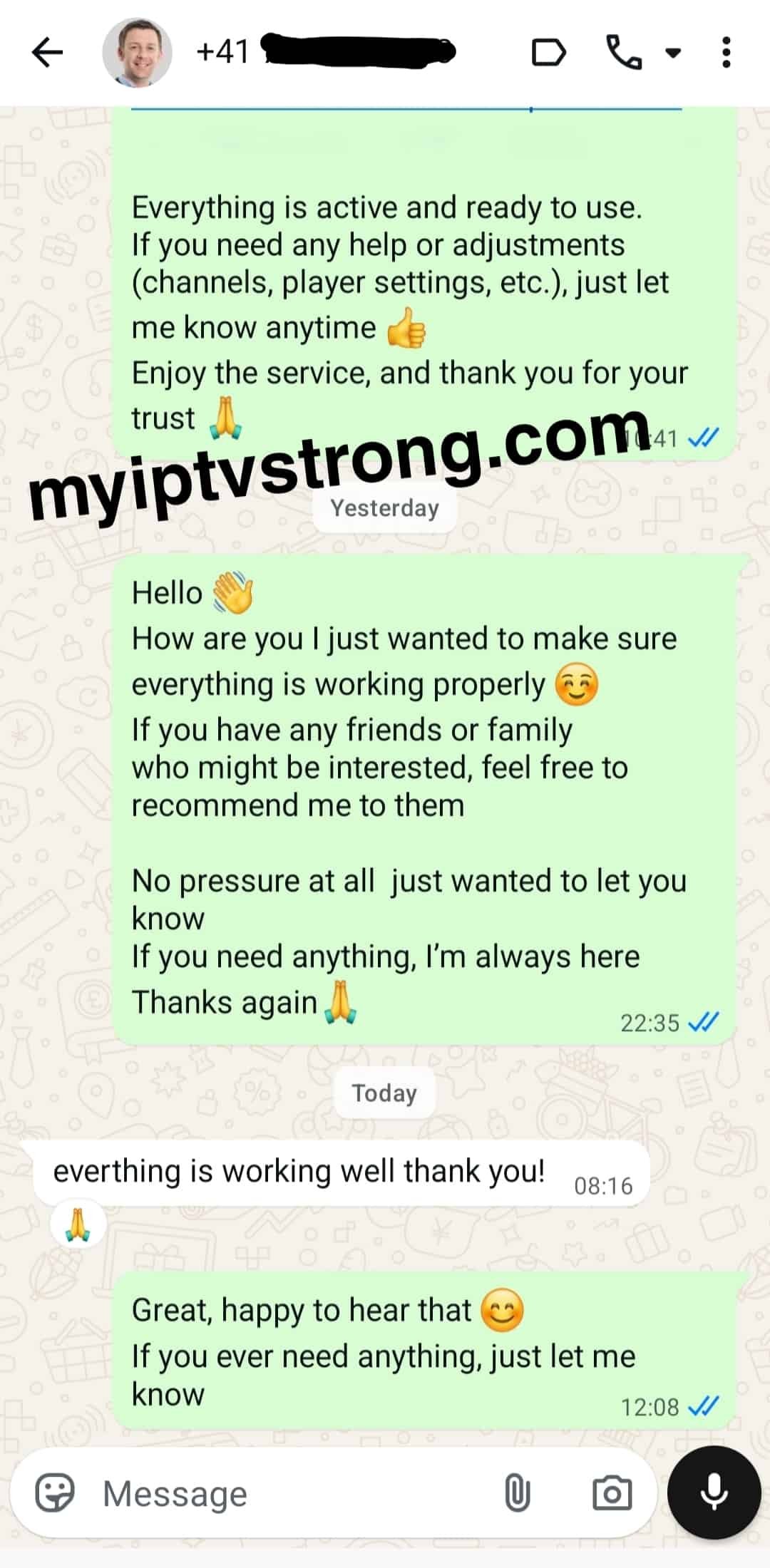The width and height of the screenshot is (770, 1568).
Task: Open the label icon in the header
Action: (x=548, y=53)
